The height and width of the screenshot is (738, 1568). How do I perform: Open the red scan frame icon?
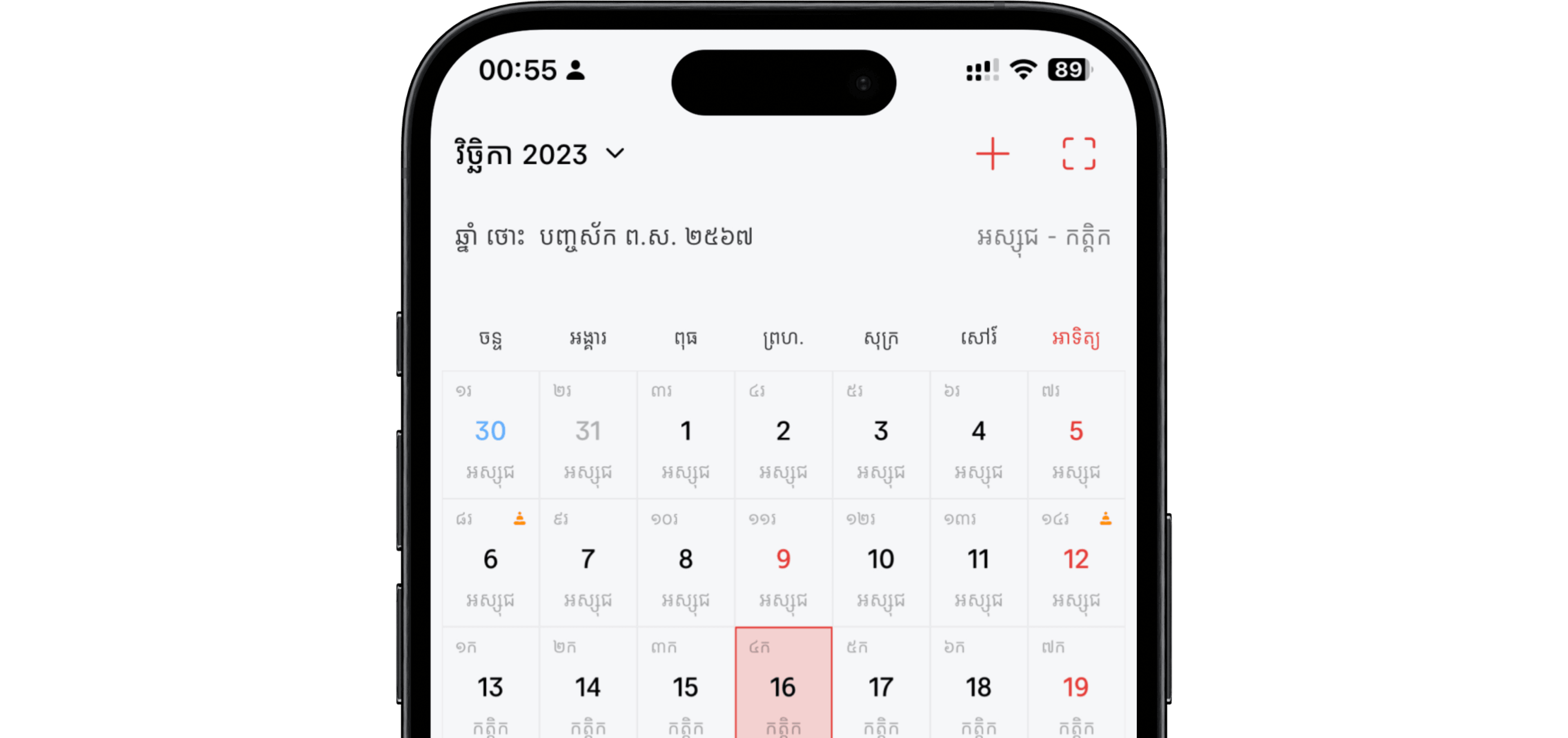(x=1078, y=154)
